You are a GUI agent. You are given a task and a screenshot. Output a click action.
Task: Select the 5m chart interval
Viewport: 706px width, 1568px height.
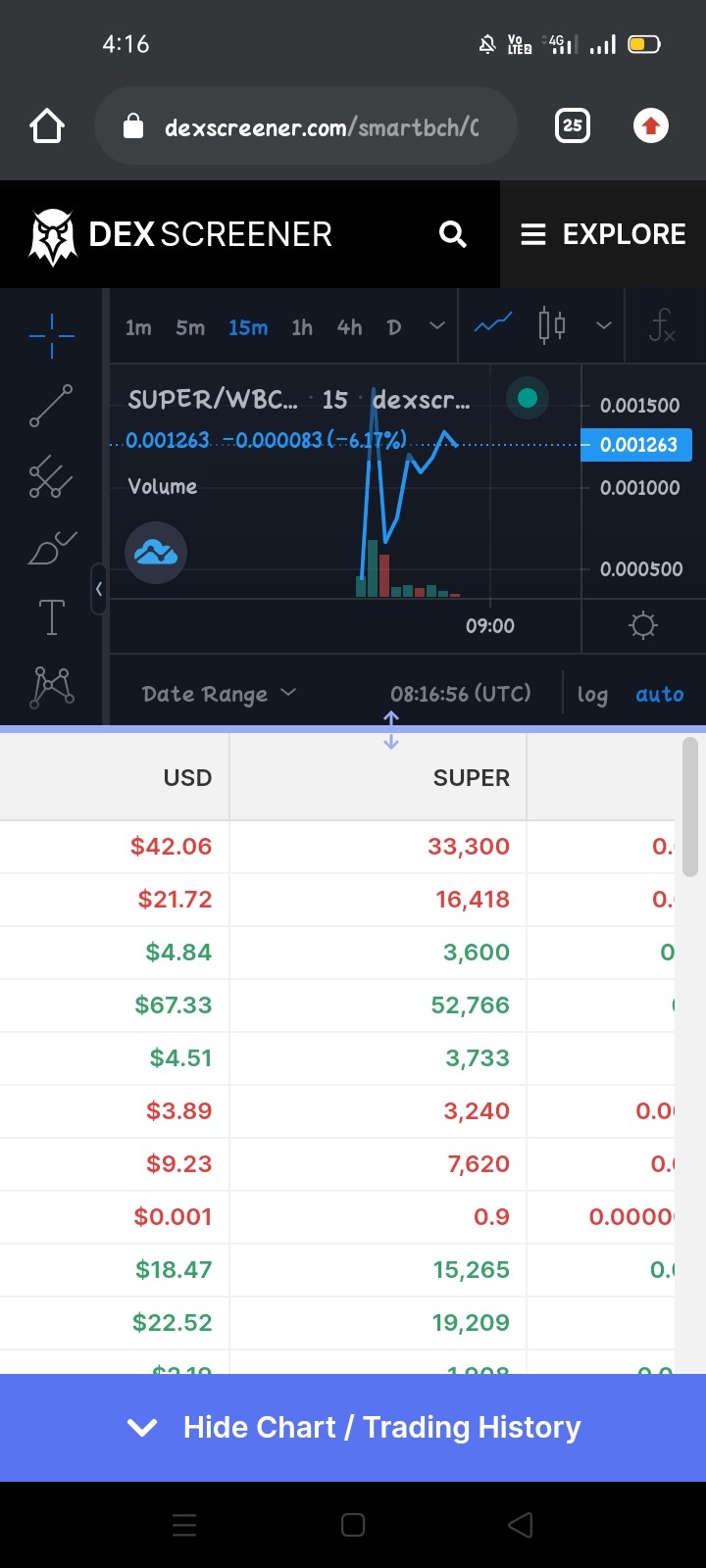pos(190,327)
